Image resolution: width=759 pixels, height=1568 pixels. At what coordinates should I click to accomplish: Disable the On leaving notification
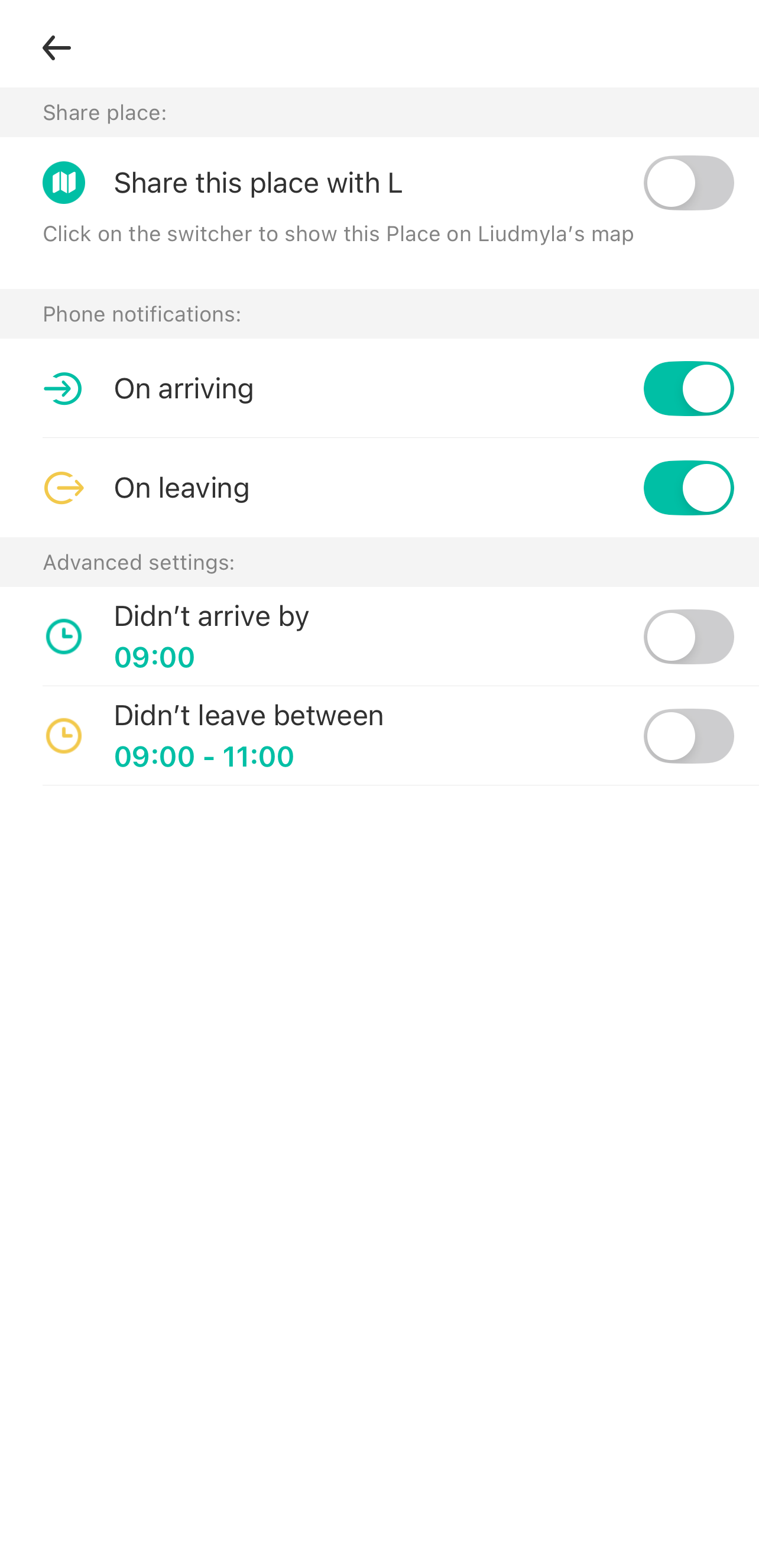click(x=689, y=488)
